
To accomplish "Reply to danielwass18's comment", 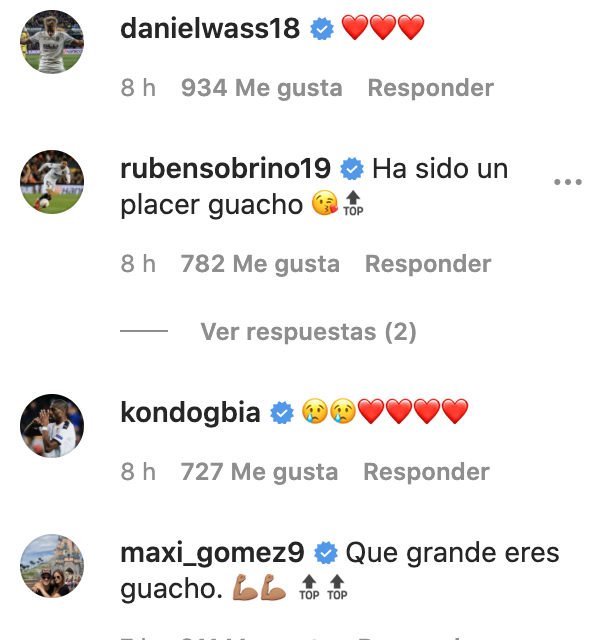I will pyautogui.click(x=430, y=88).
